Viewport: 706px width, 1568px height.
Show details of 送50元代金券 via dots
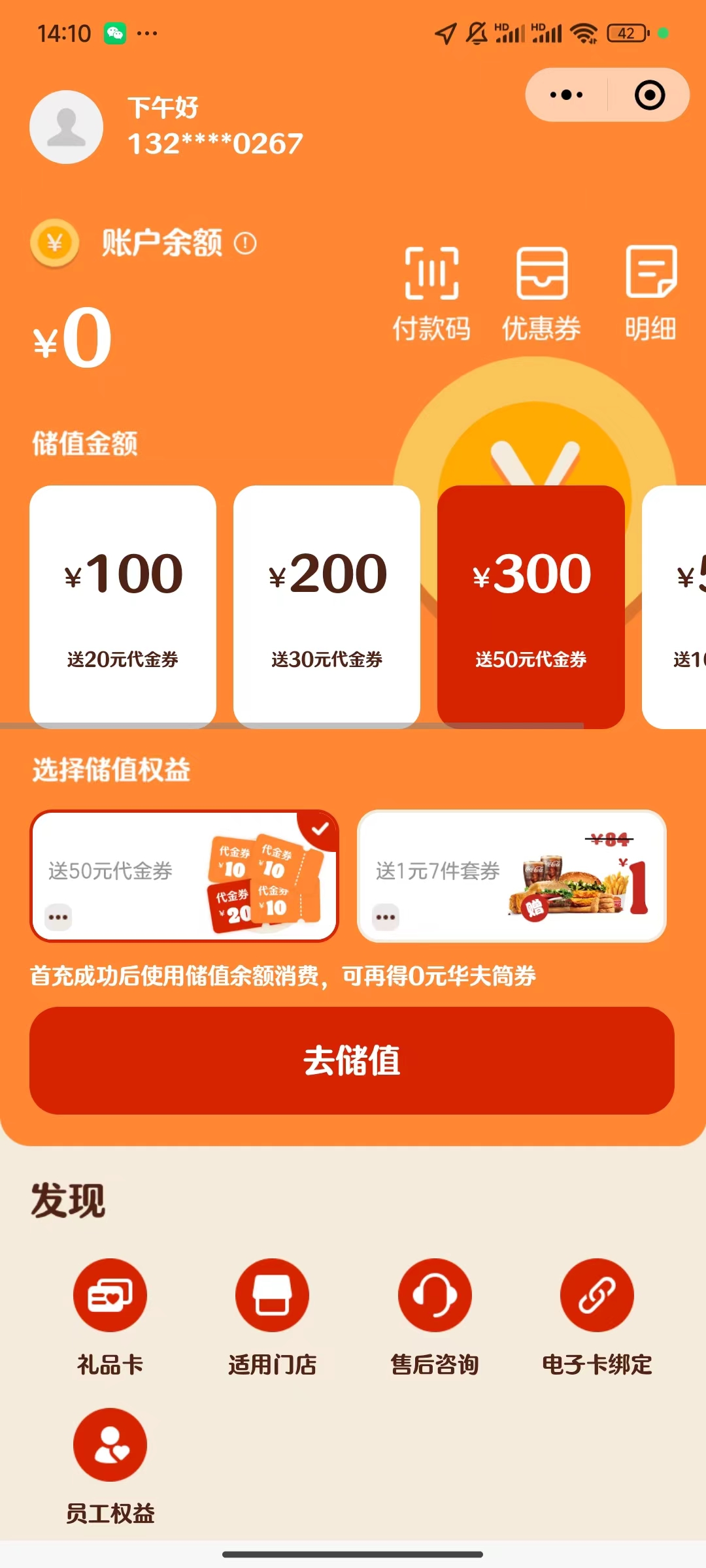click(x=58, y=917)
